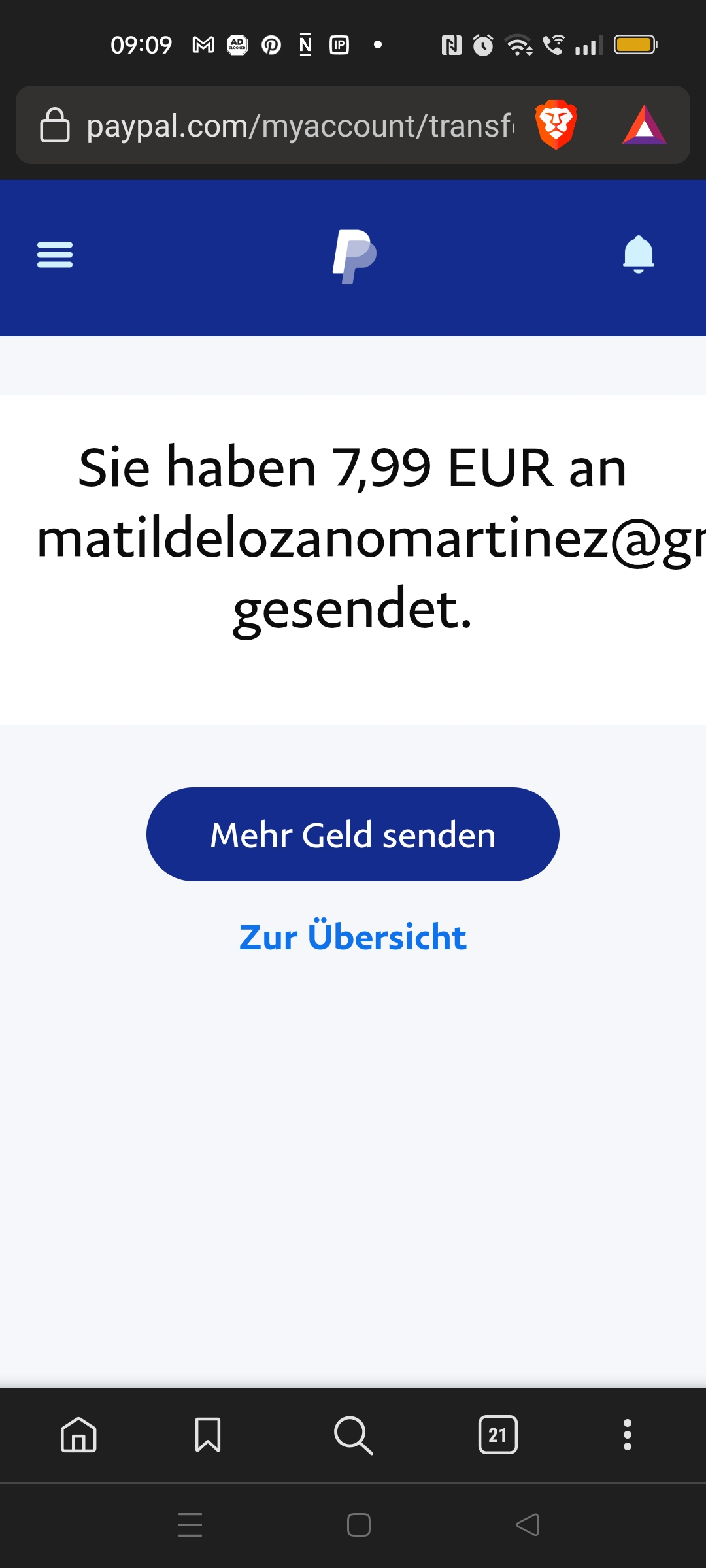
Task: Open the browser three-dot menu
Action: (x=628, y=1435)
